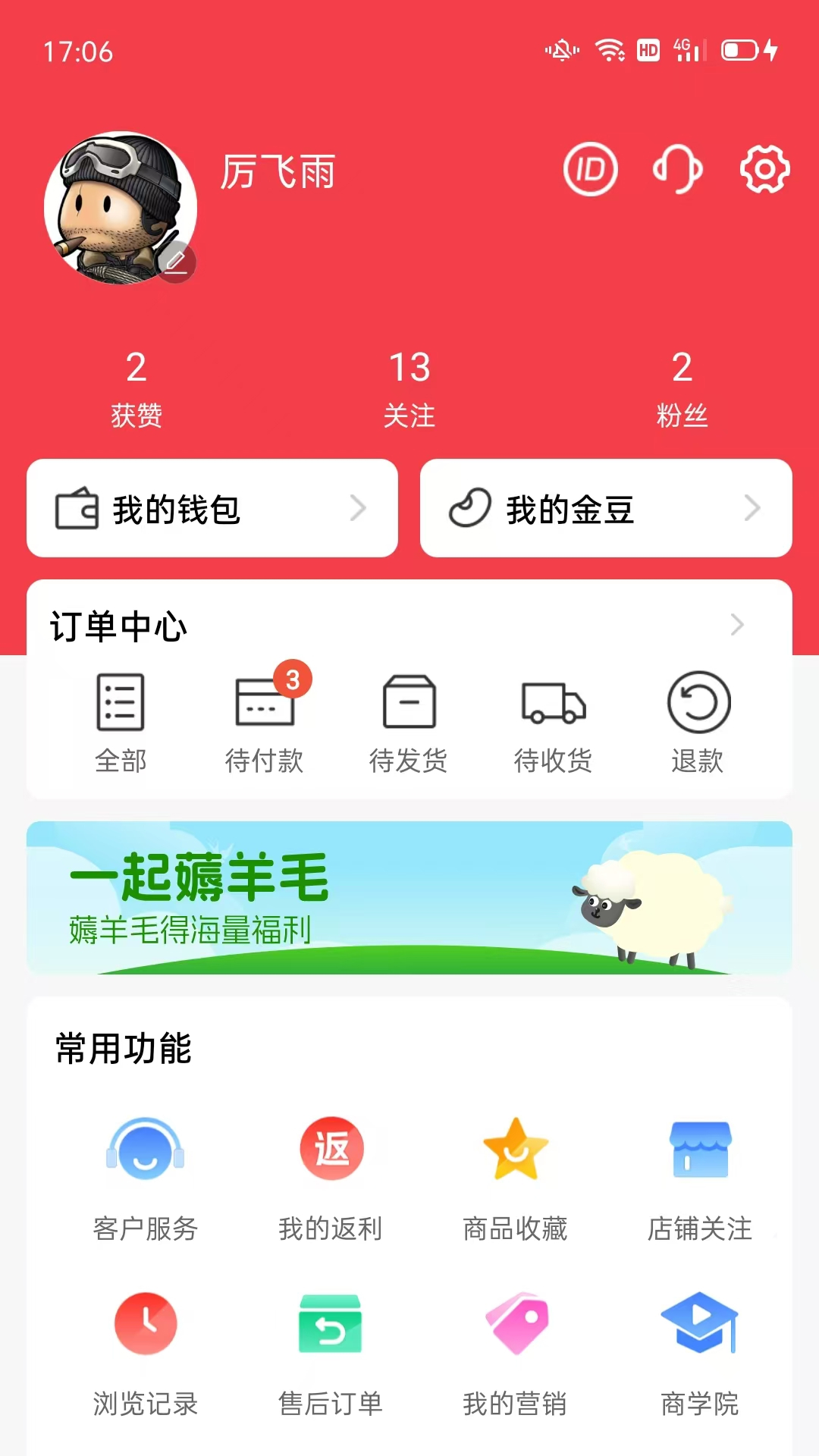
Task: Open the ID card icon
Action: click(x=590, y=169)
